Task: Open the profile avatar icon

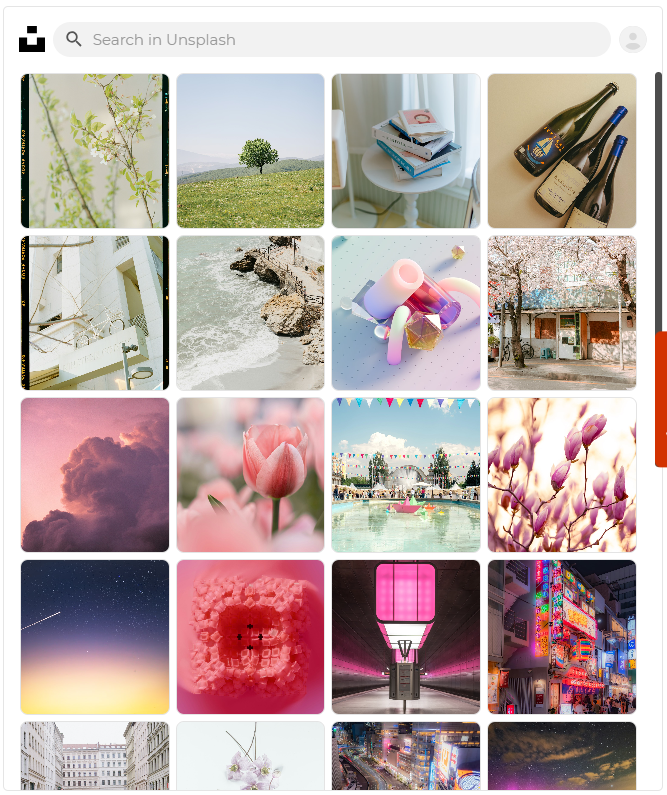Action: (x=632, y=40)
